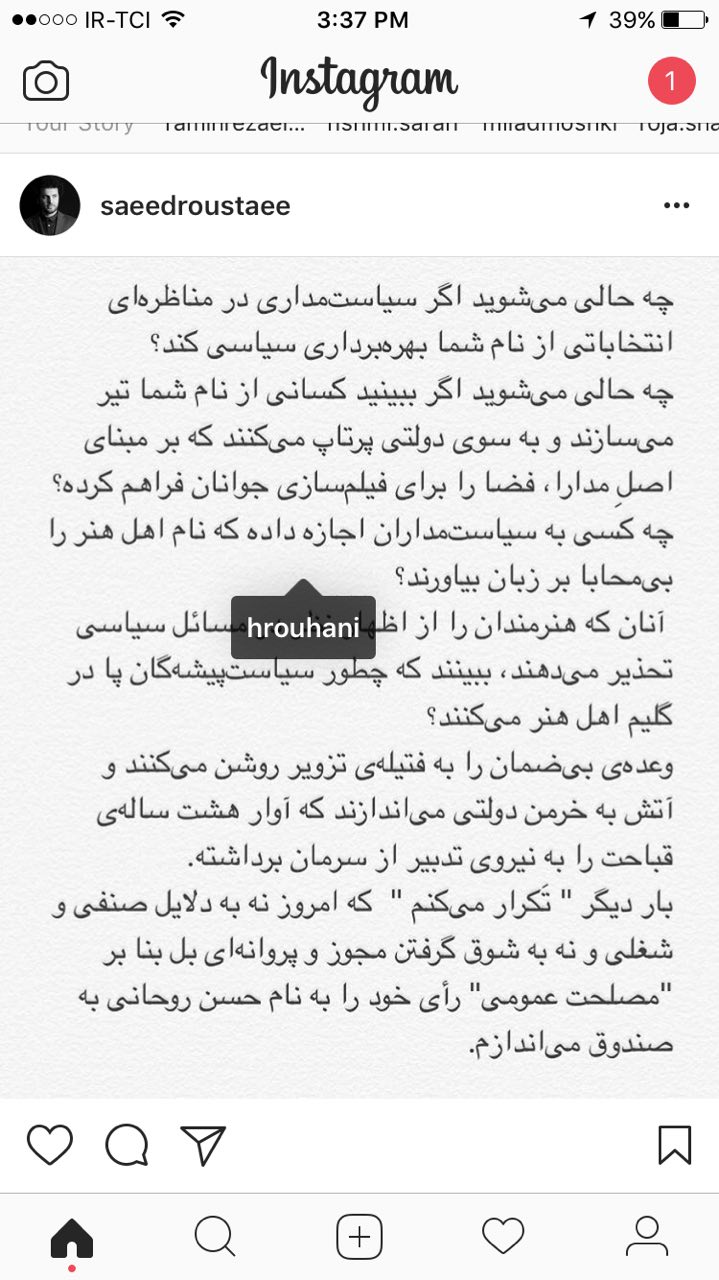This screenshot has height=1280, width=719.
Task: Switch to the Home tab
Action: 72,1238
